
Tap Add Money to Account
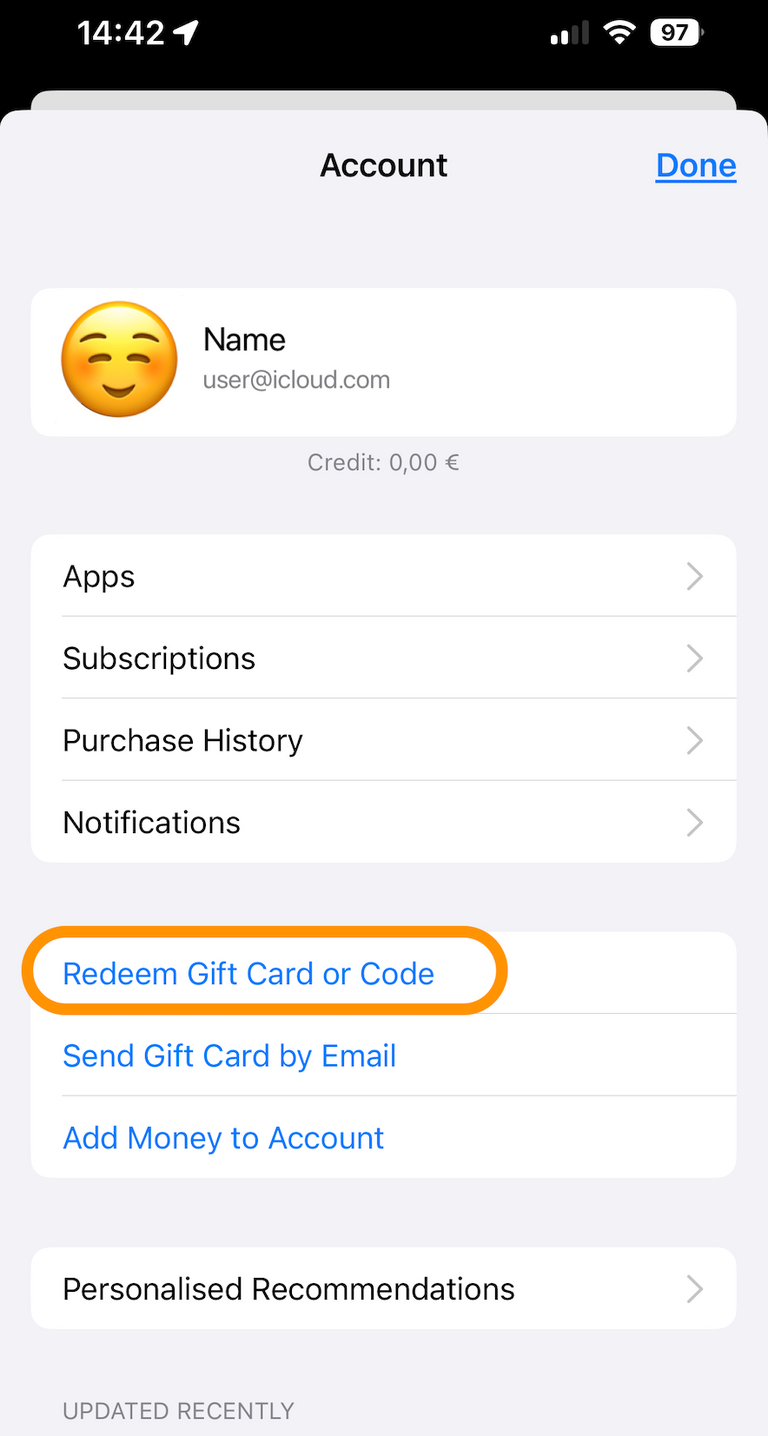pos(224,1138)
